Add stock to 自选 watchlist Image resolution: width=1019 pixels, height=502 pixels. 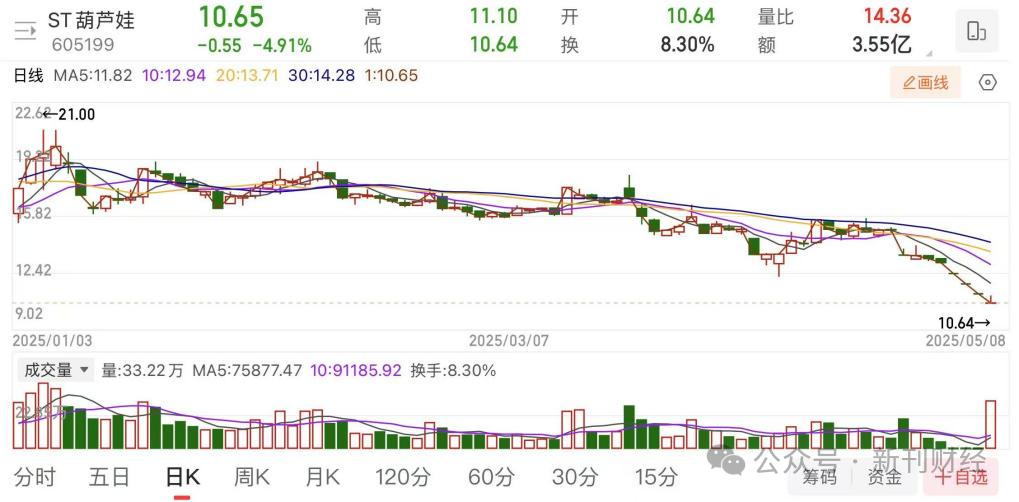pos(961,478)
